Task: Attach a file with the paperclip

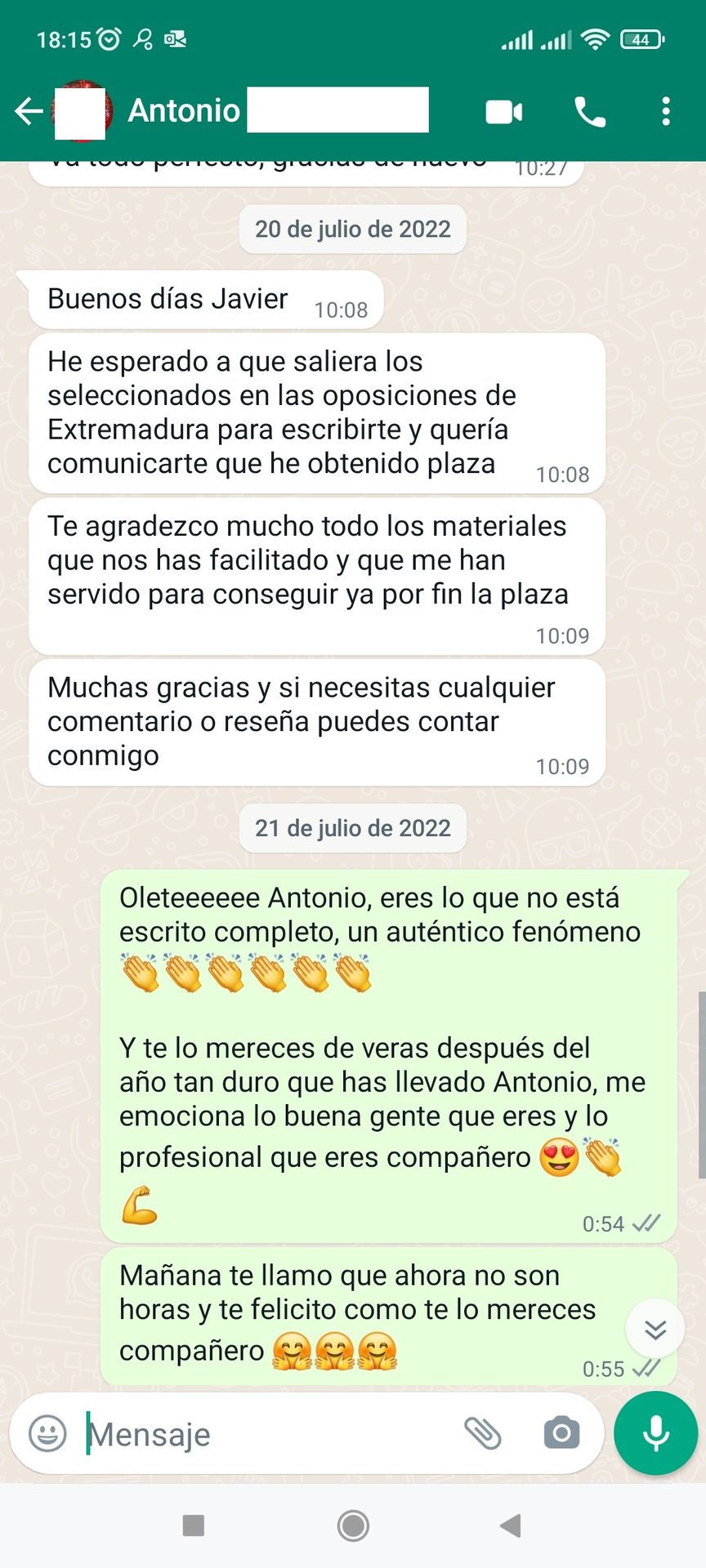Action: point(482,1433)
